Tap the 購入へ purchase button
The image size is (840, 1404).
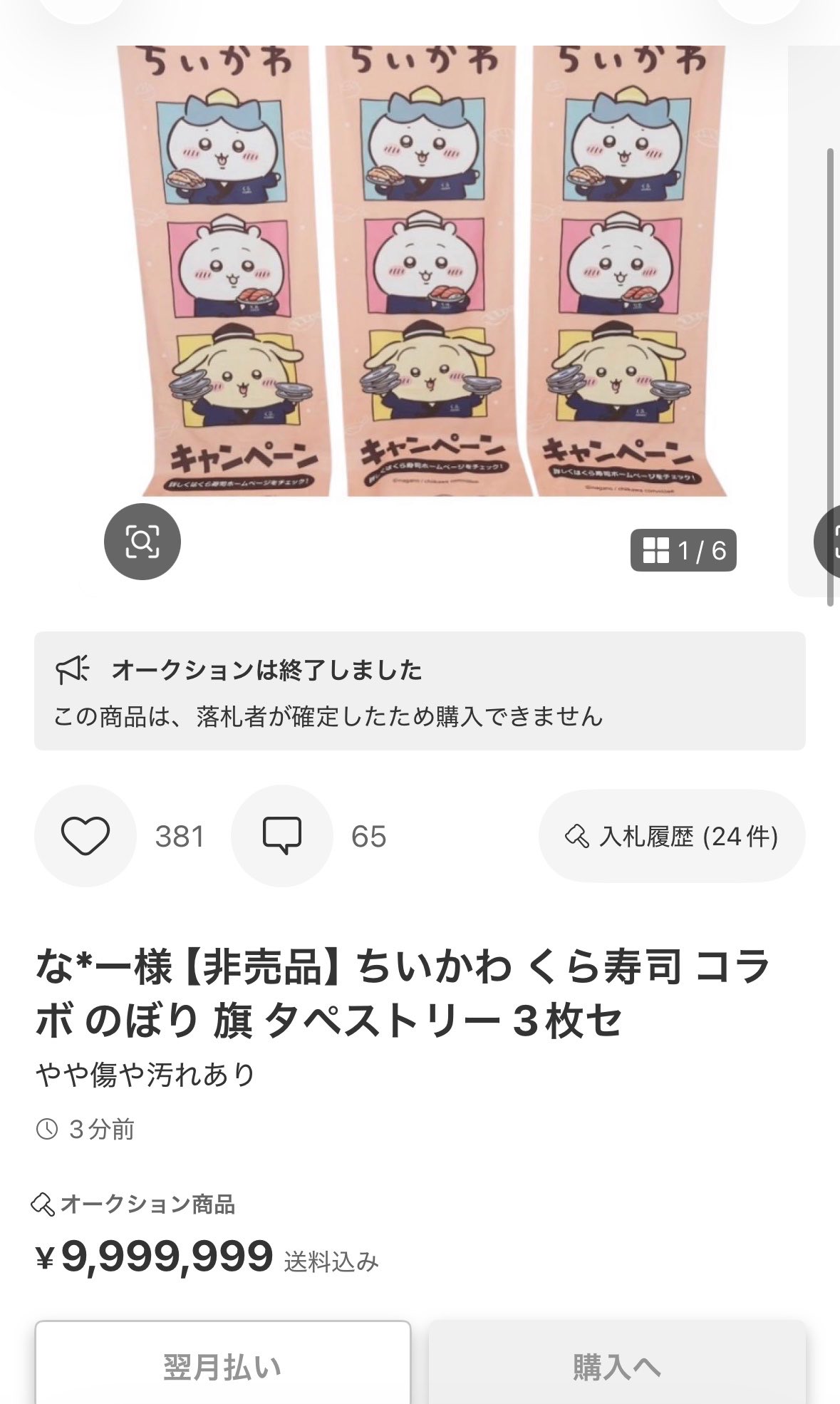pos(617,1365)
